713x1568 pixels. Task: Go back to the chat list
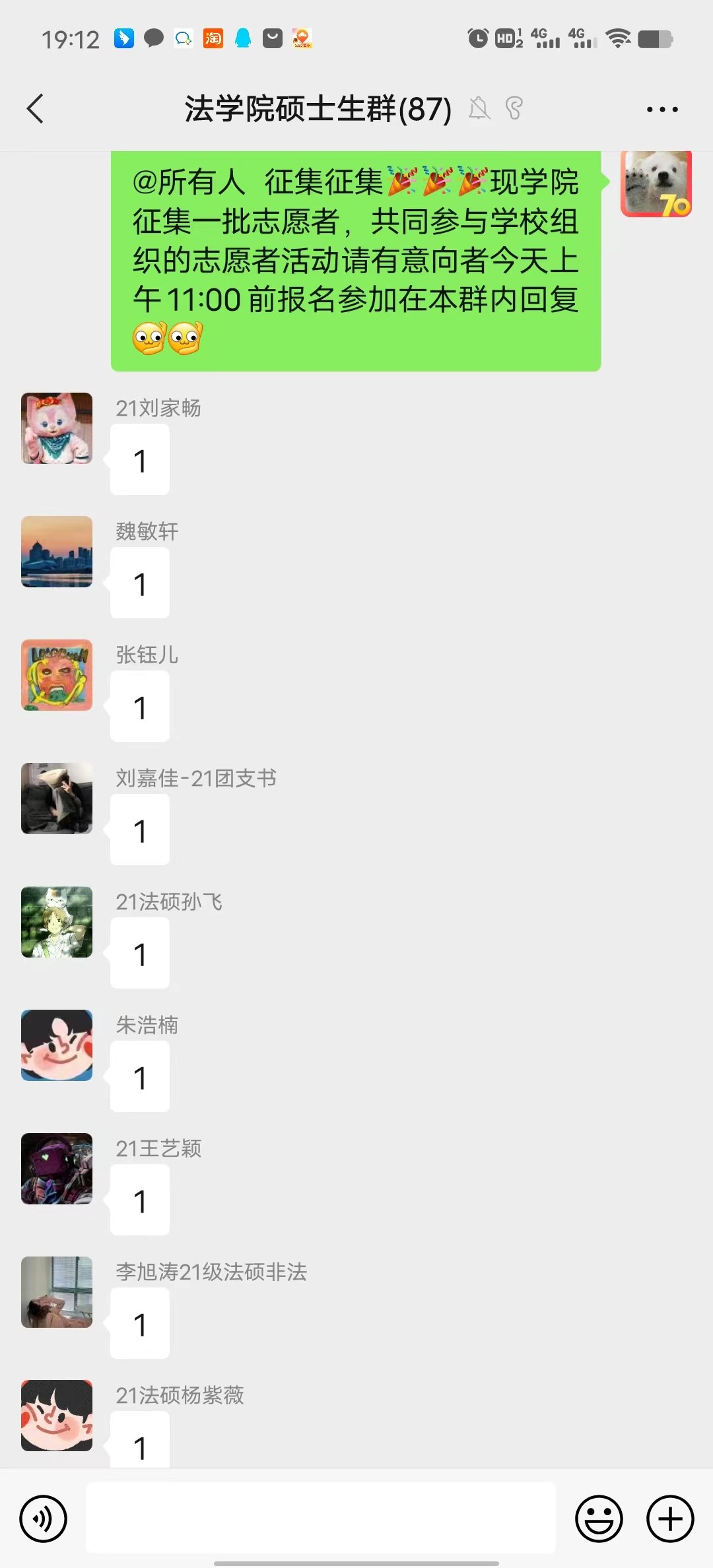(x=36, y=109)
